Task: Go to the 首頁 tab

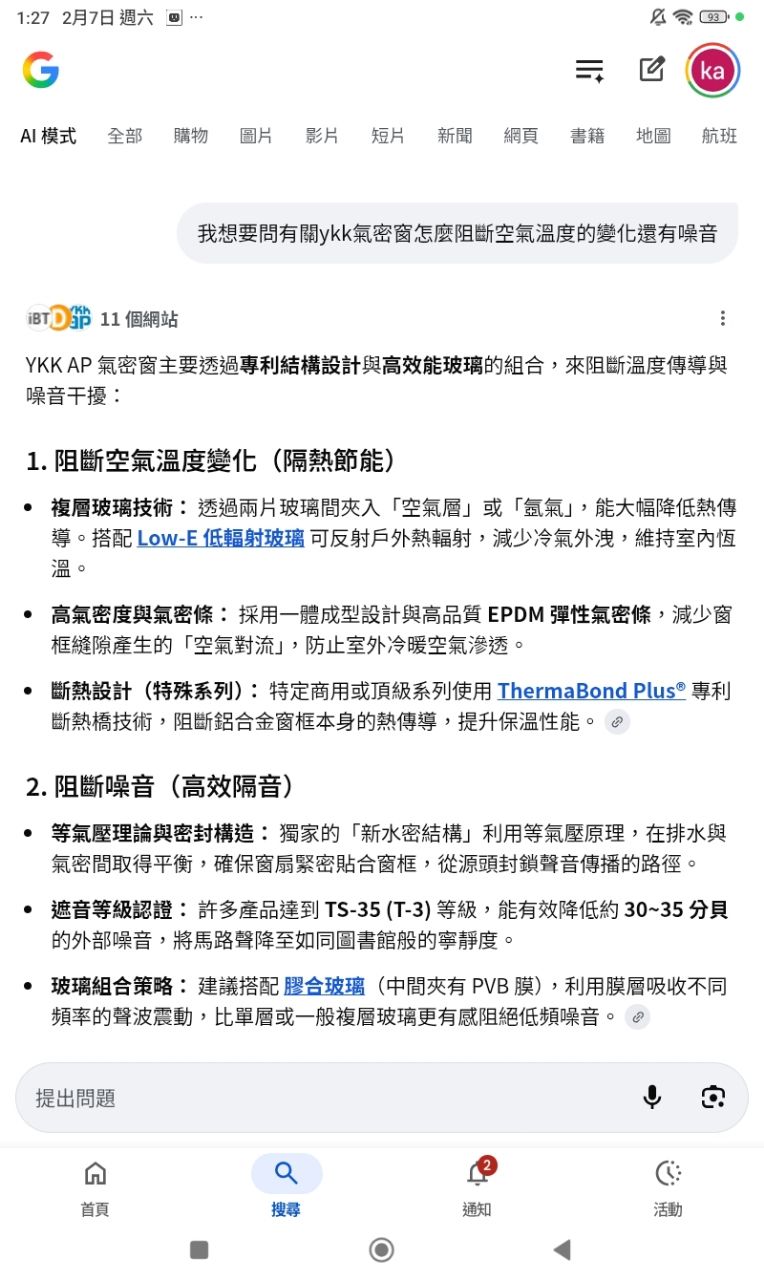Action: point(95,1187)
